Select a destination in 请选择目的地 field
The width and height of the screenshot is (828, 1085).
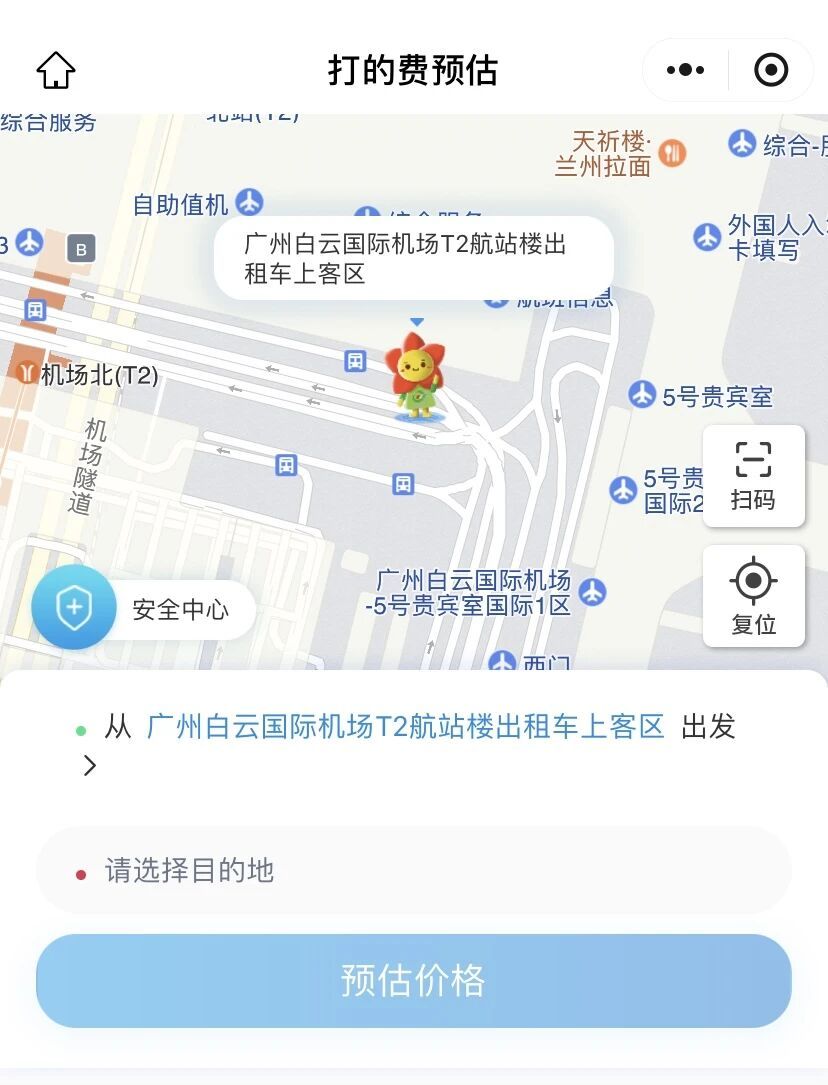(x=414, y=870)
